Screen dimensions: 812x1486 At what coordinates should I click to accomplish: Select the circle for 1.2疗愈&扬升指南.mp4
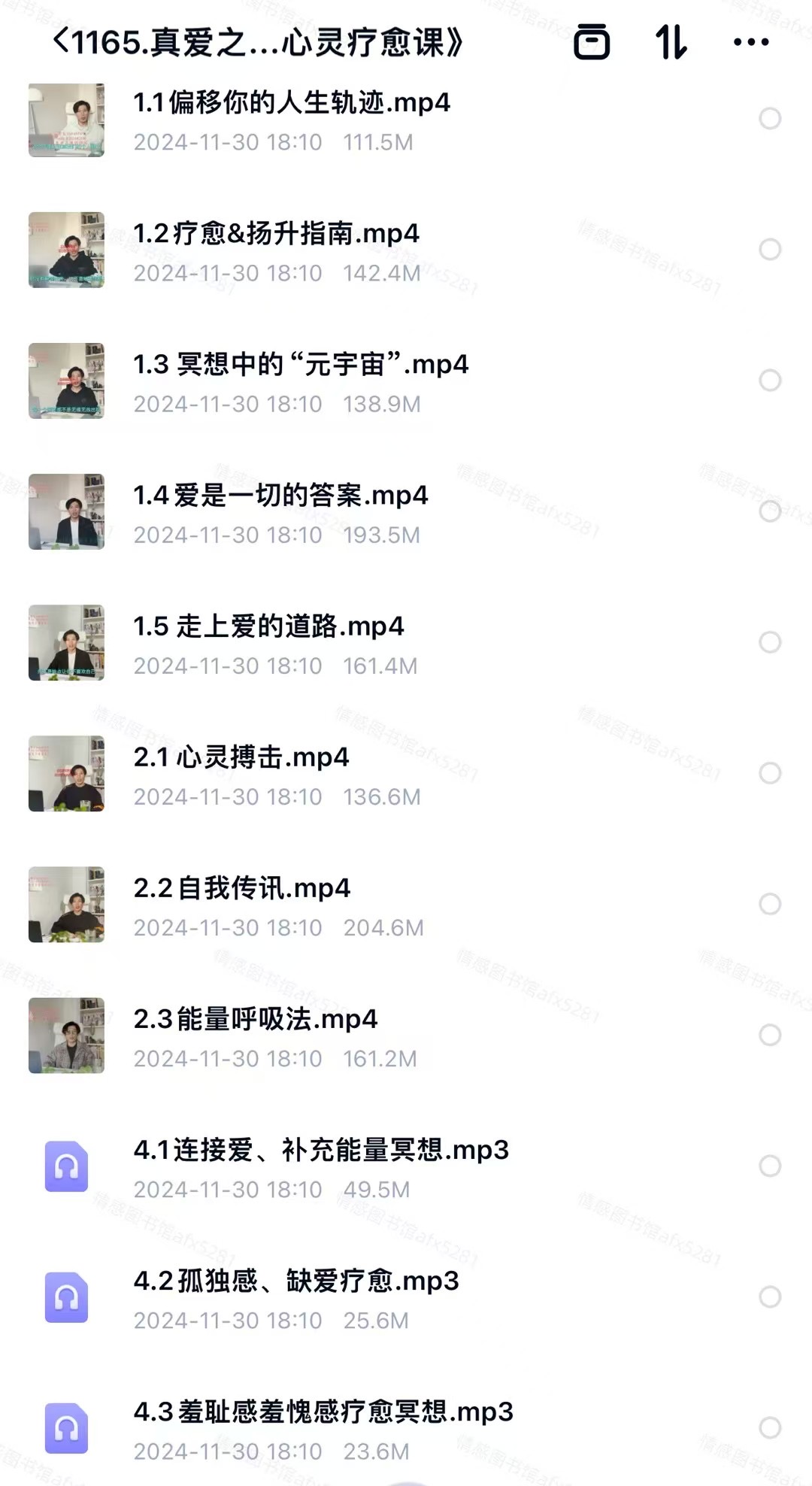click(x=769, y=250)
